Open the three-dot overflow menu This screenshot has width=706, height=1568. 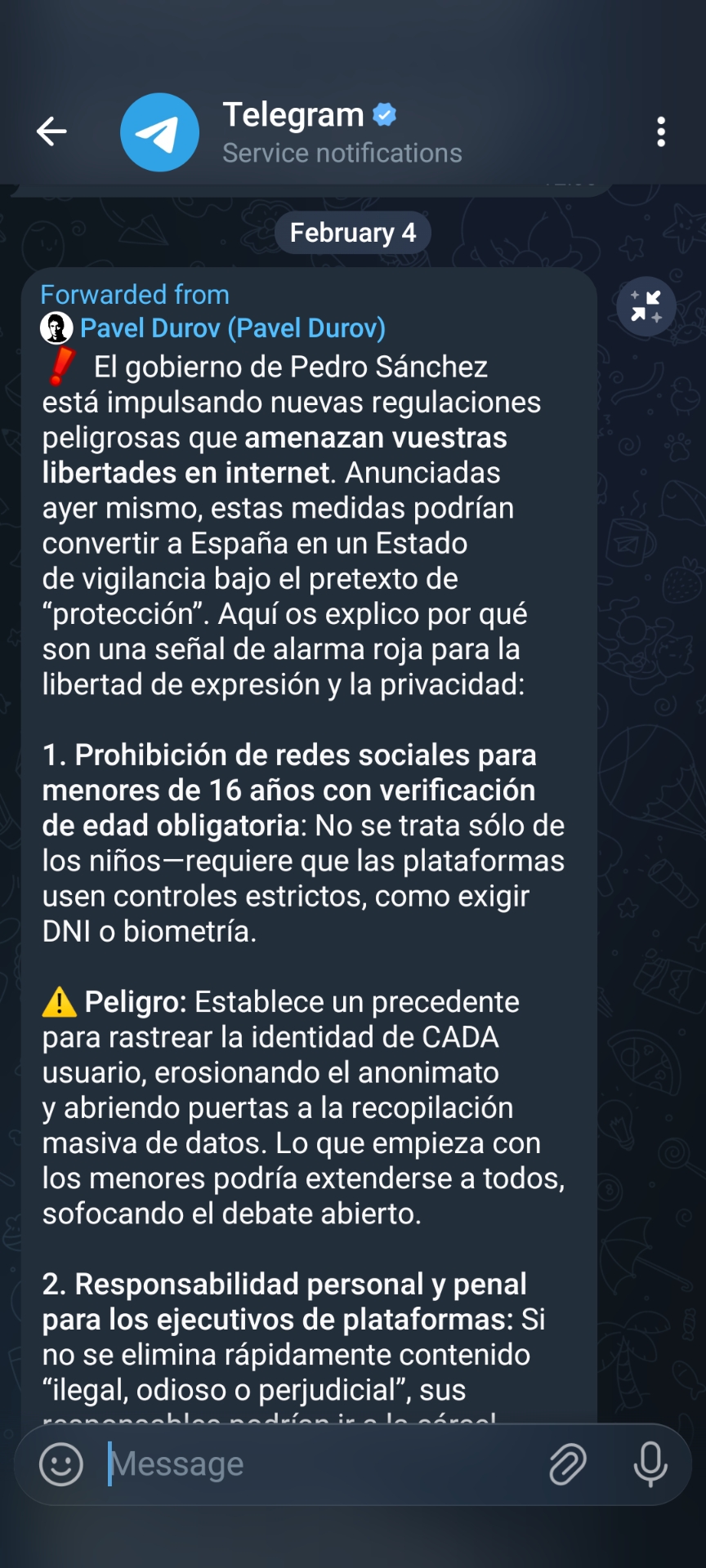[661, 131]
